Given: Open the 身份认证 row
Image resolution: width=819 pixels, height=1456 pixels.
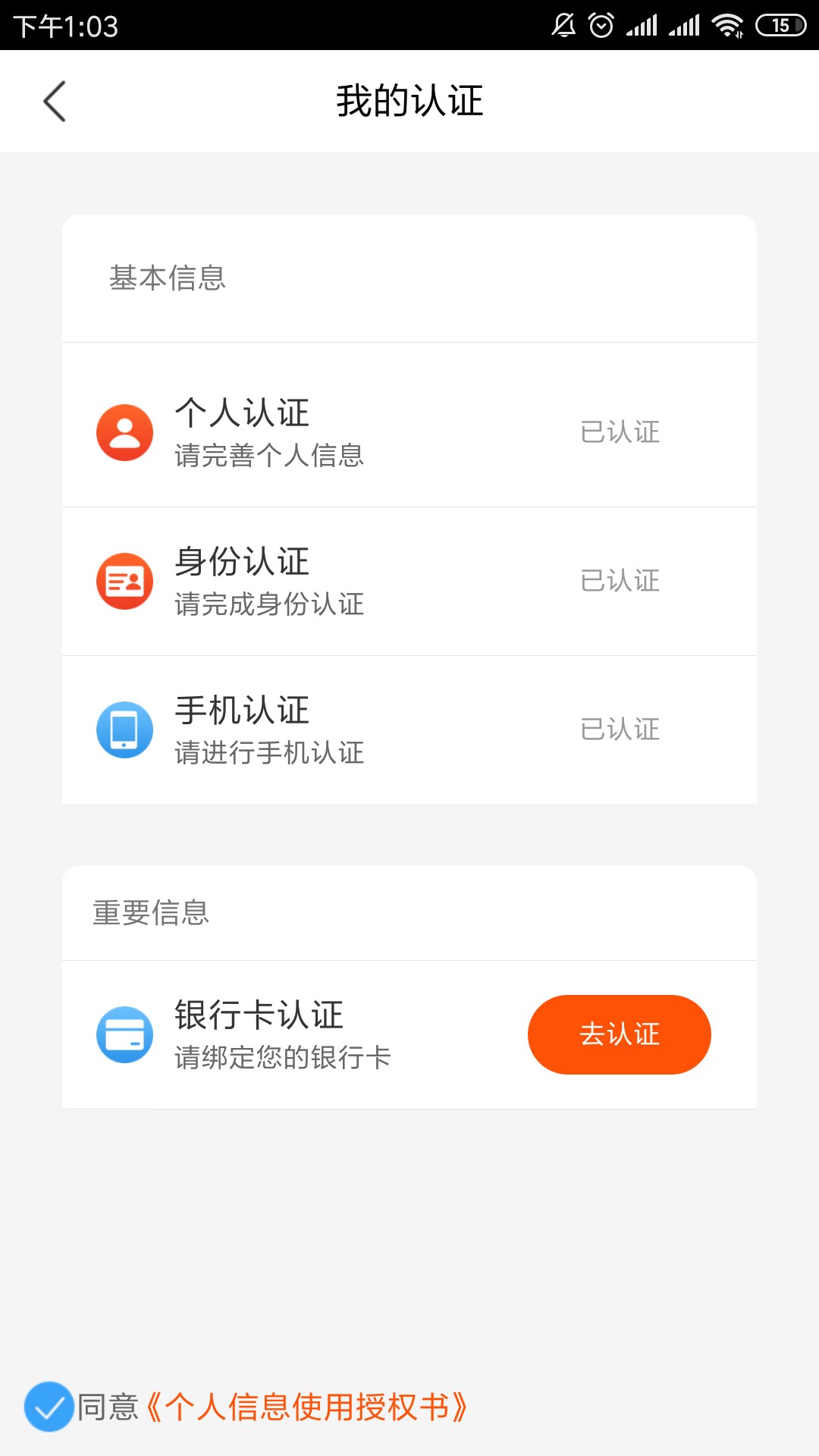Looking at the screenshot, I should pos(409,581).
